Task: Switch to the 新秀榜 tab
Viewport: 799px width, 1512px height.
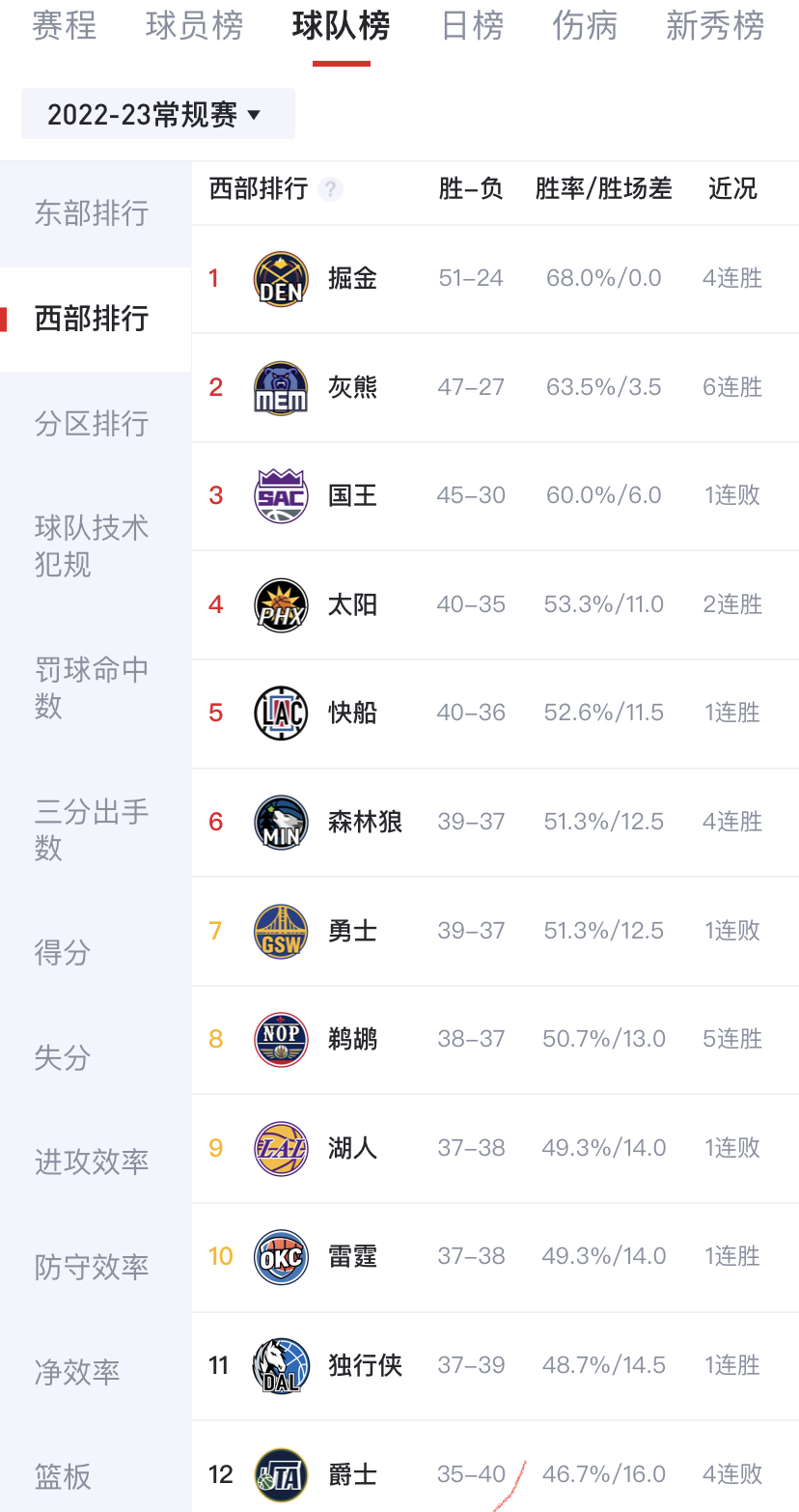Action: [x=715, y=26]
